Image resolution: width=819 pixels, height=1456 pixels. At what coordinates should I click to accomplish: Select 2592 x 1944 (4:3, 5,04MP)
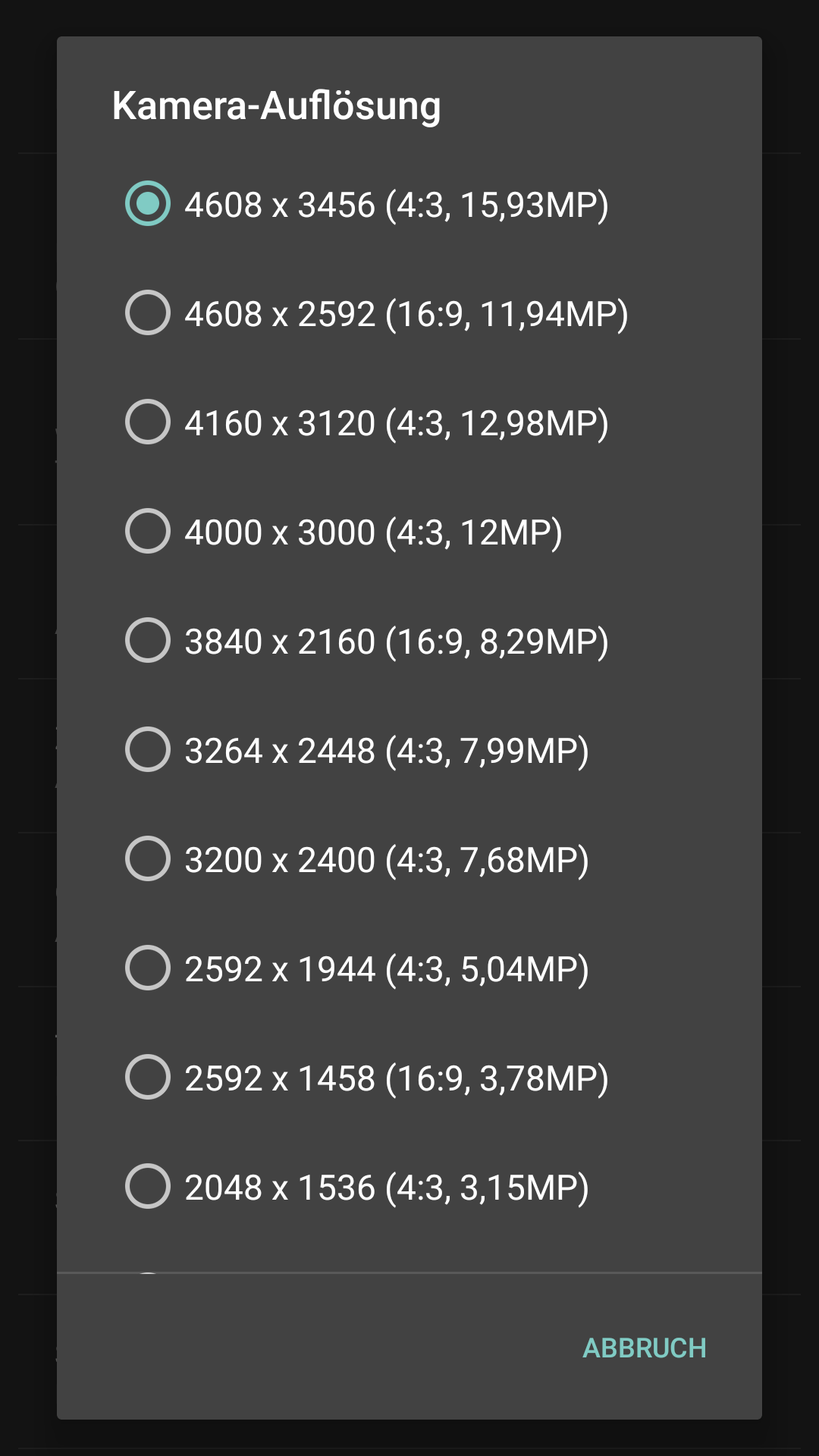[x=409, y=968]
